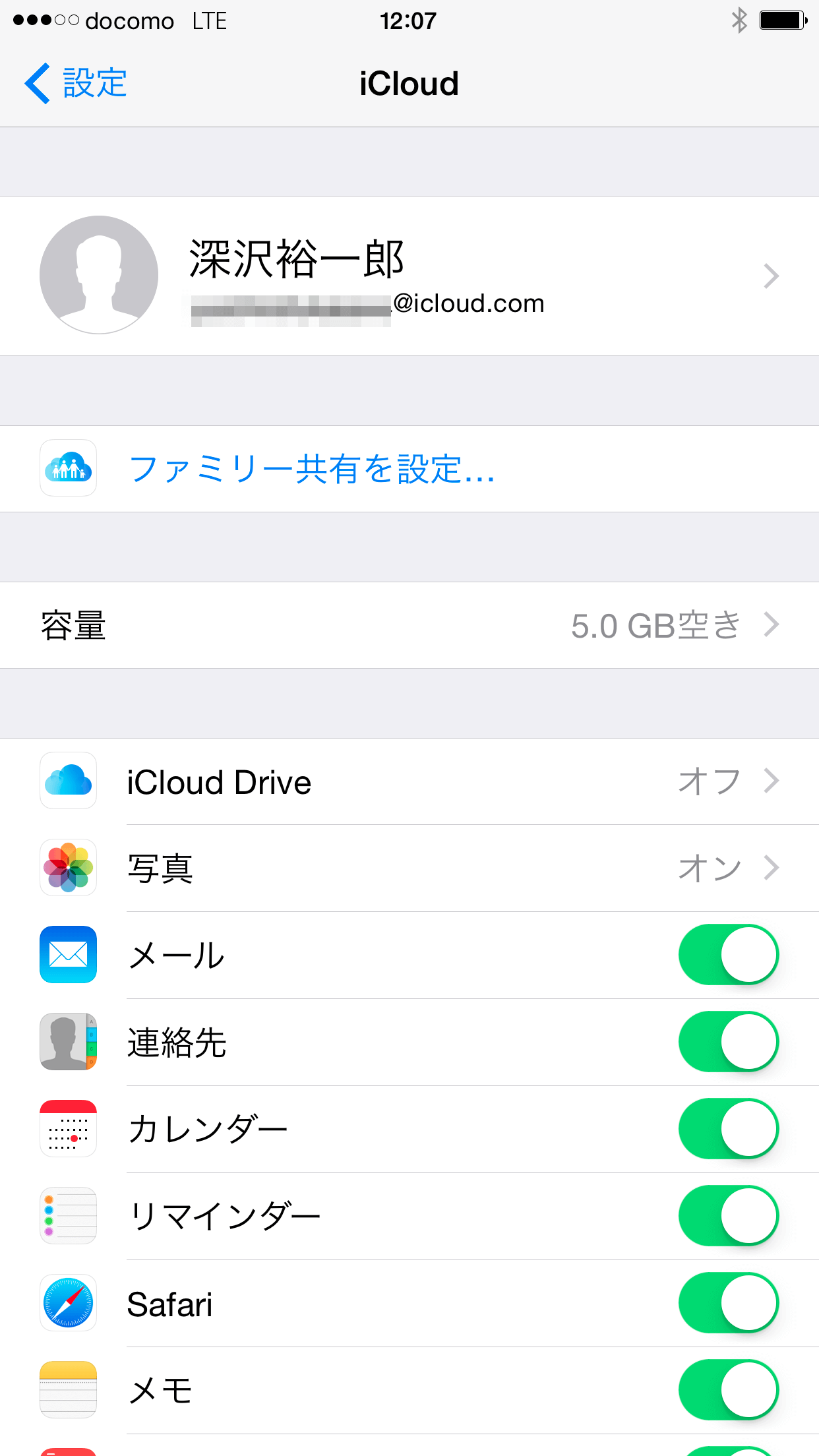Disable the メール sync toggle

[728, 955]
